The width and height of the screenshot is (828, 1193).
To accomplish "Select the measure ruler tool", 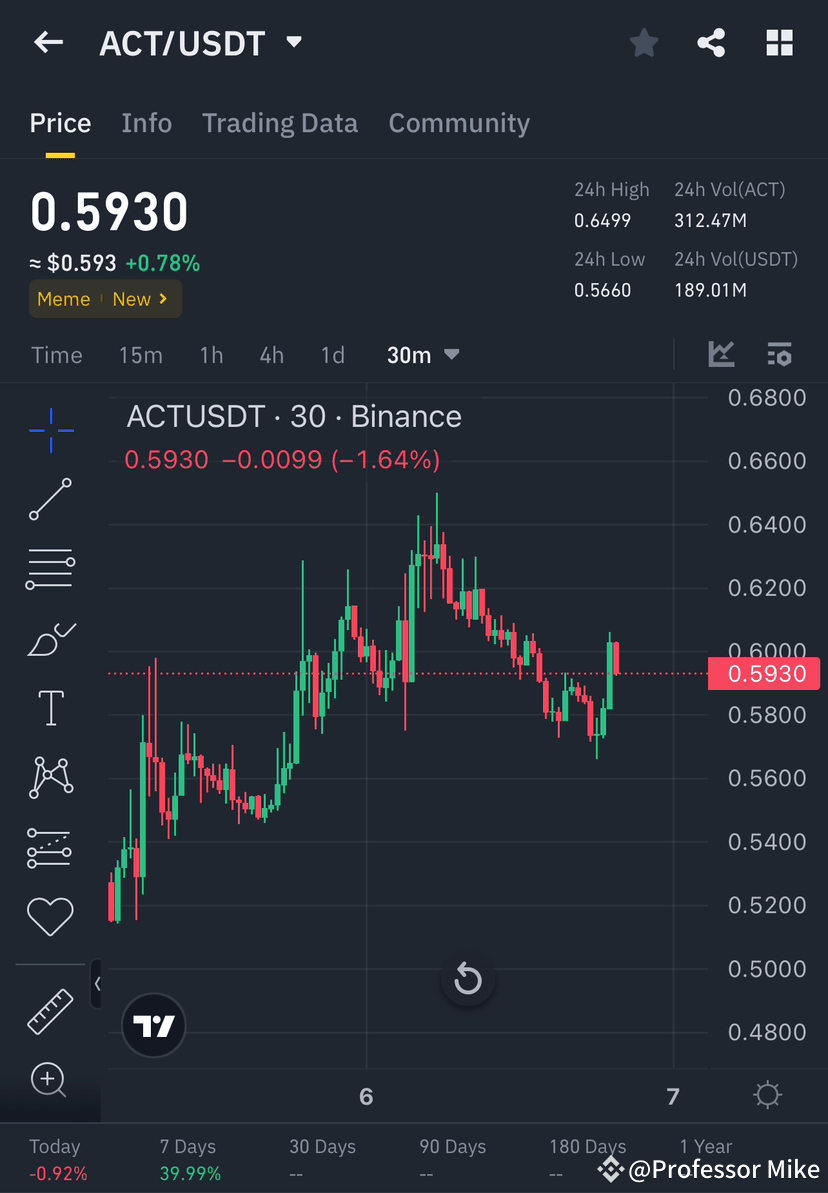I will point(50,1010).
